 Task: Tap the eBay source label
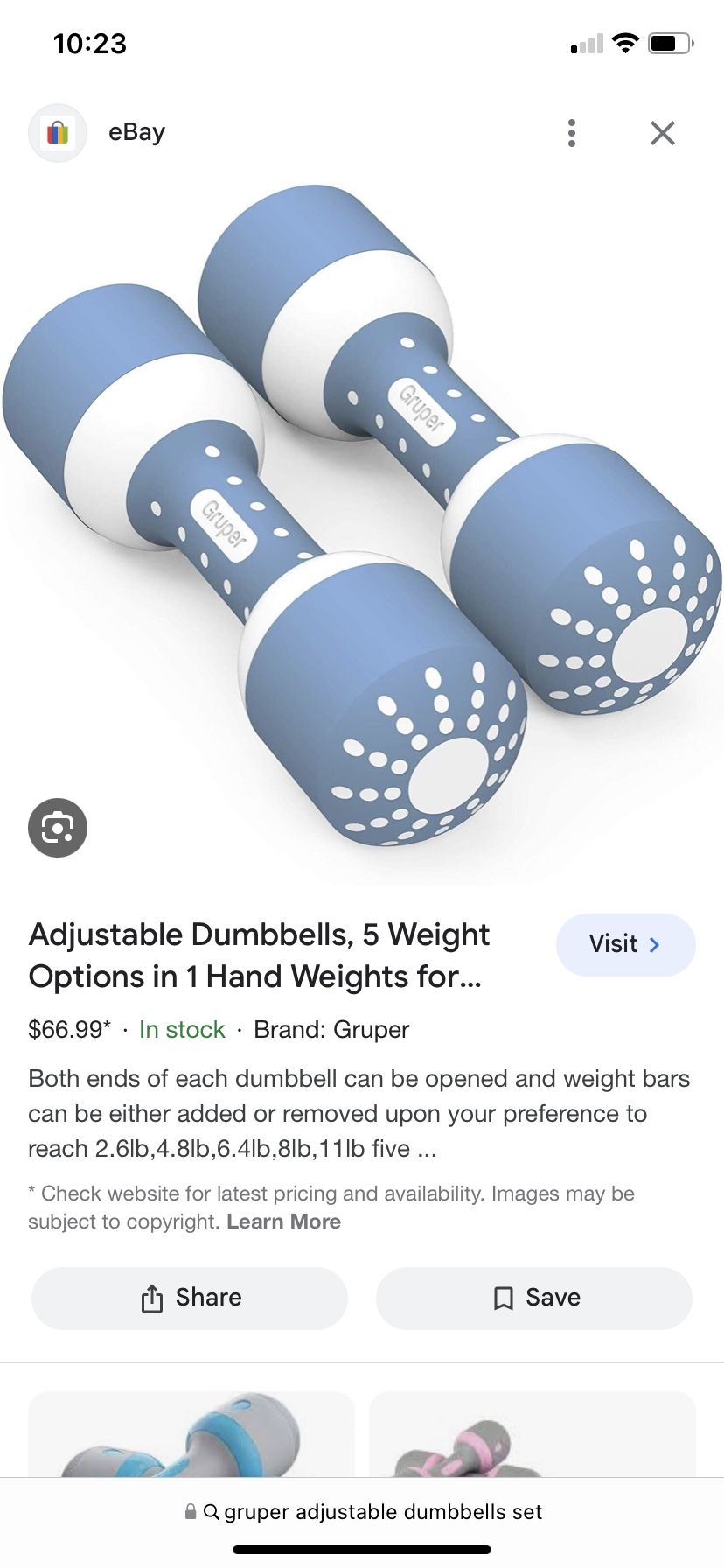[x=136, y=131]
